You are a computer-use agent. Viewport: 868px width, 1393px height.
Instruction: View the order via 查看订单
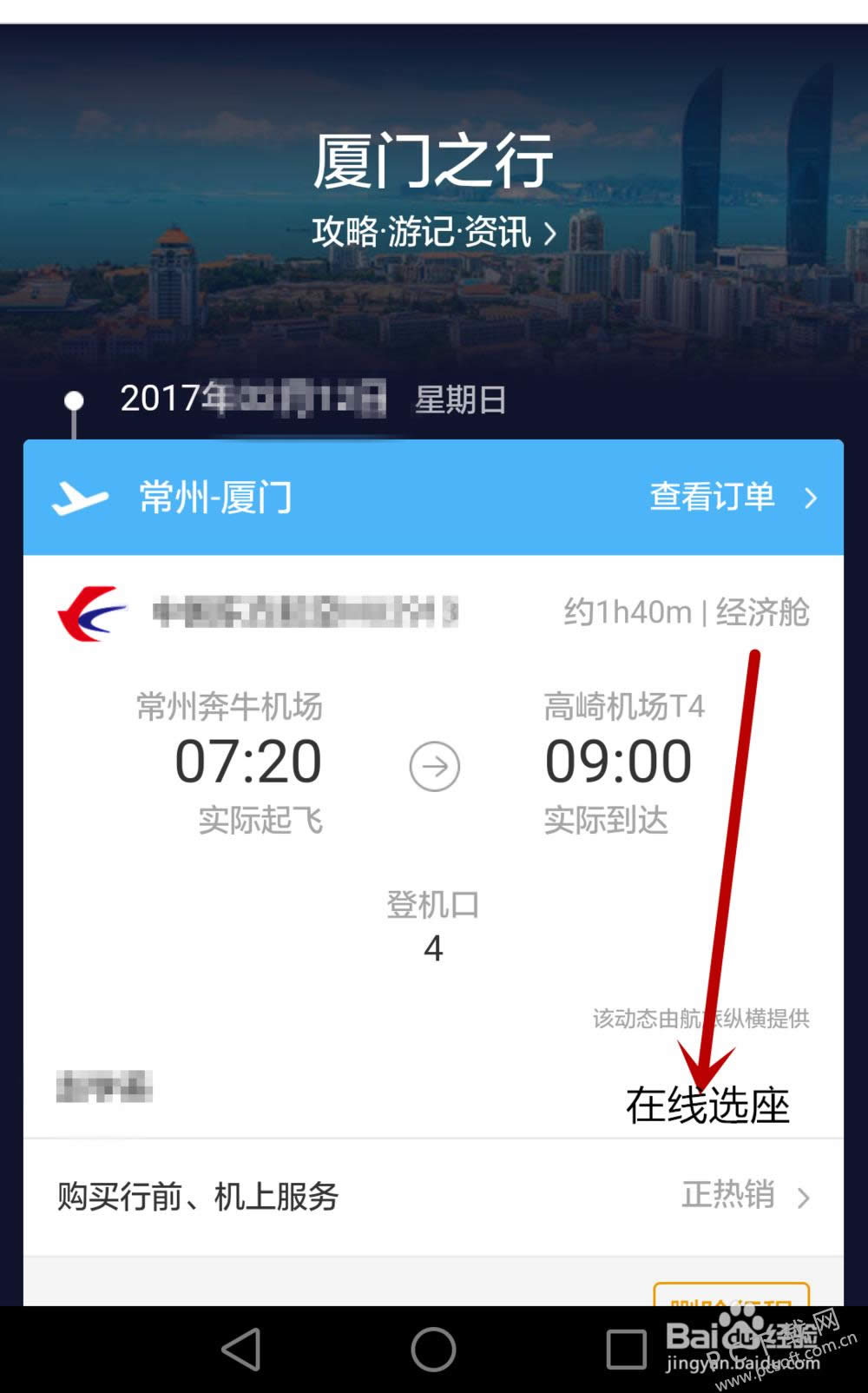click(732, 497)
